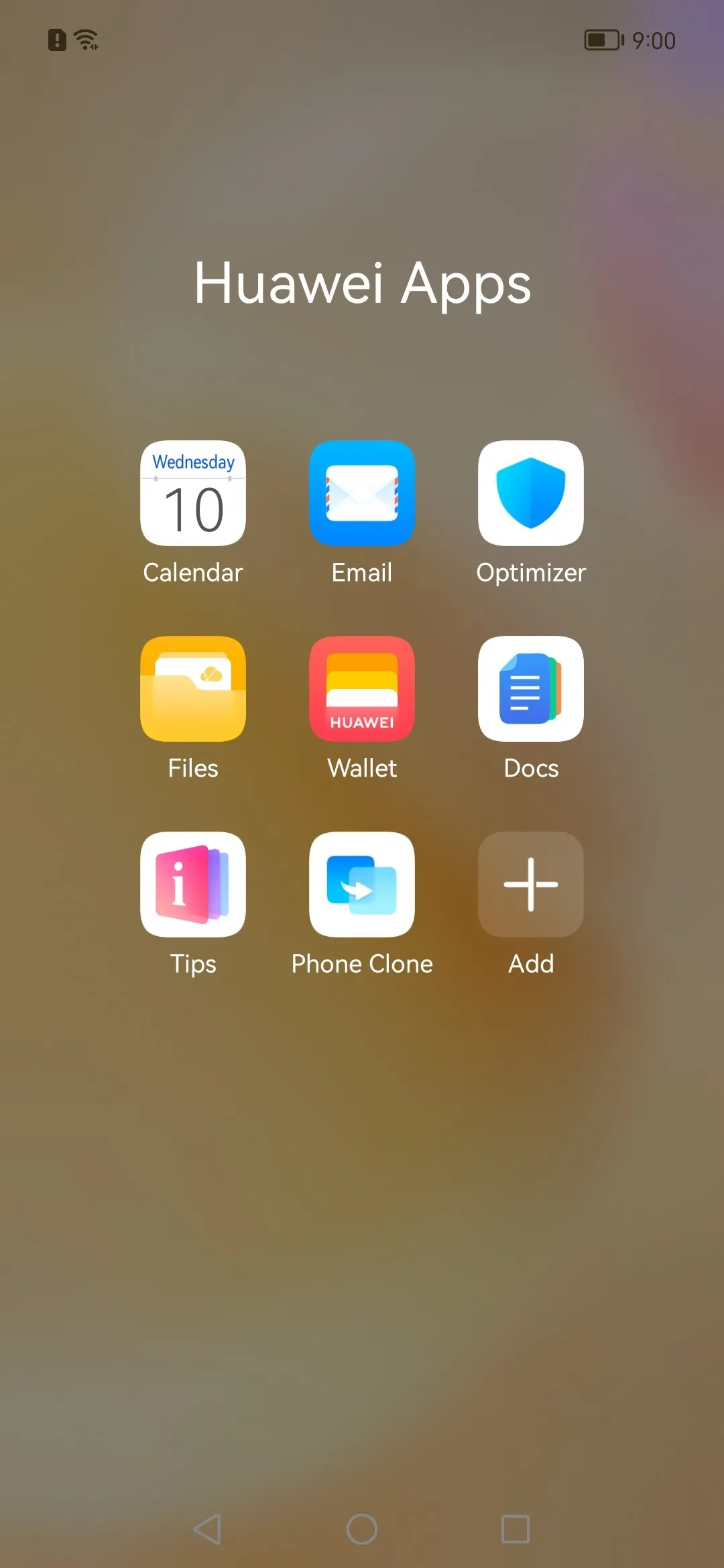Open the Optimizer app

coord(531,493)
